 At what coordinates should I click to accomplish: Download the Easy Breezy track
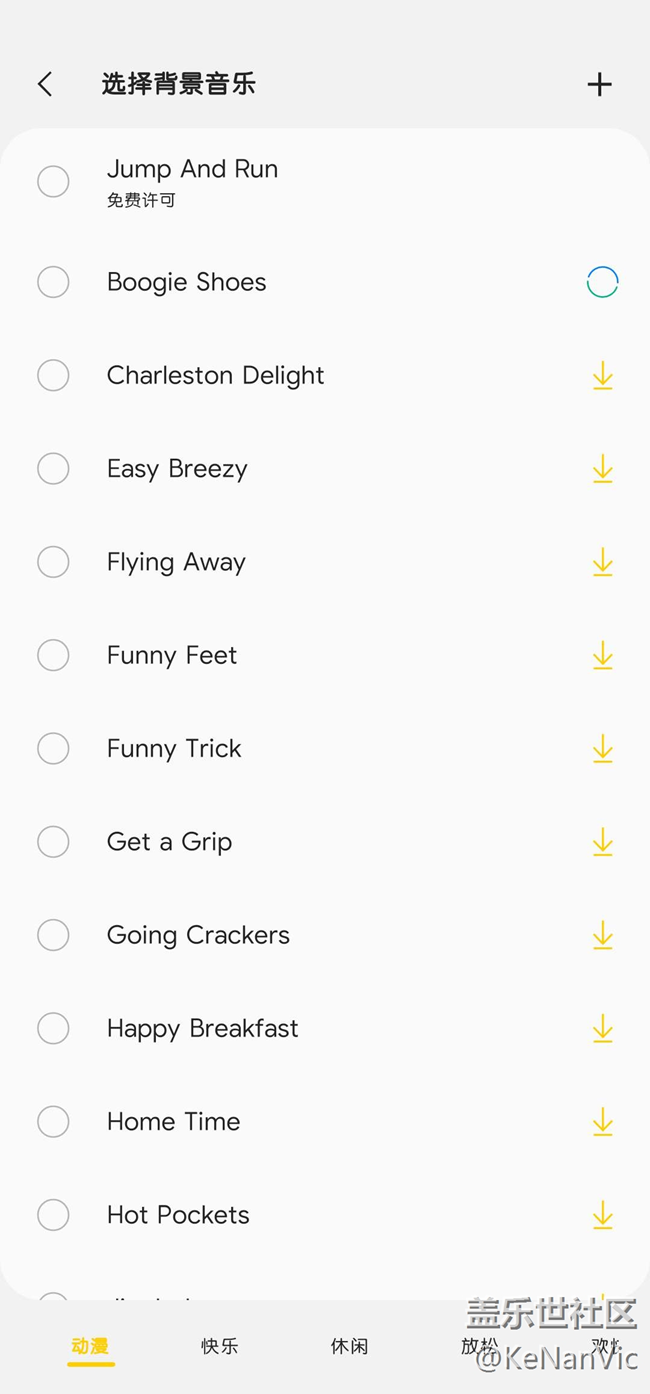tap(602, 469)
